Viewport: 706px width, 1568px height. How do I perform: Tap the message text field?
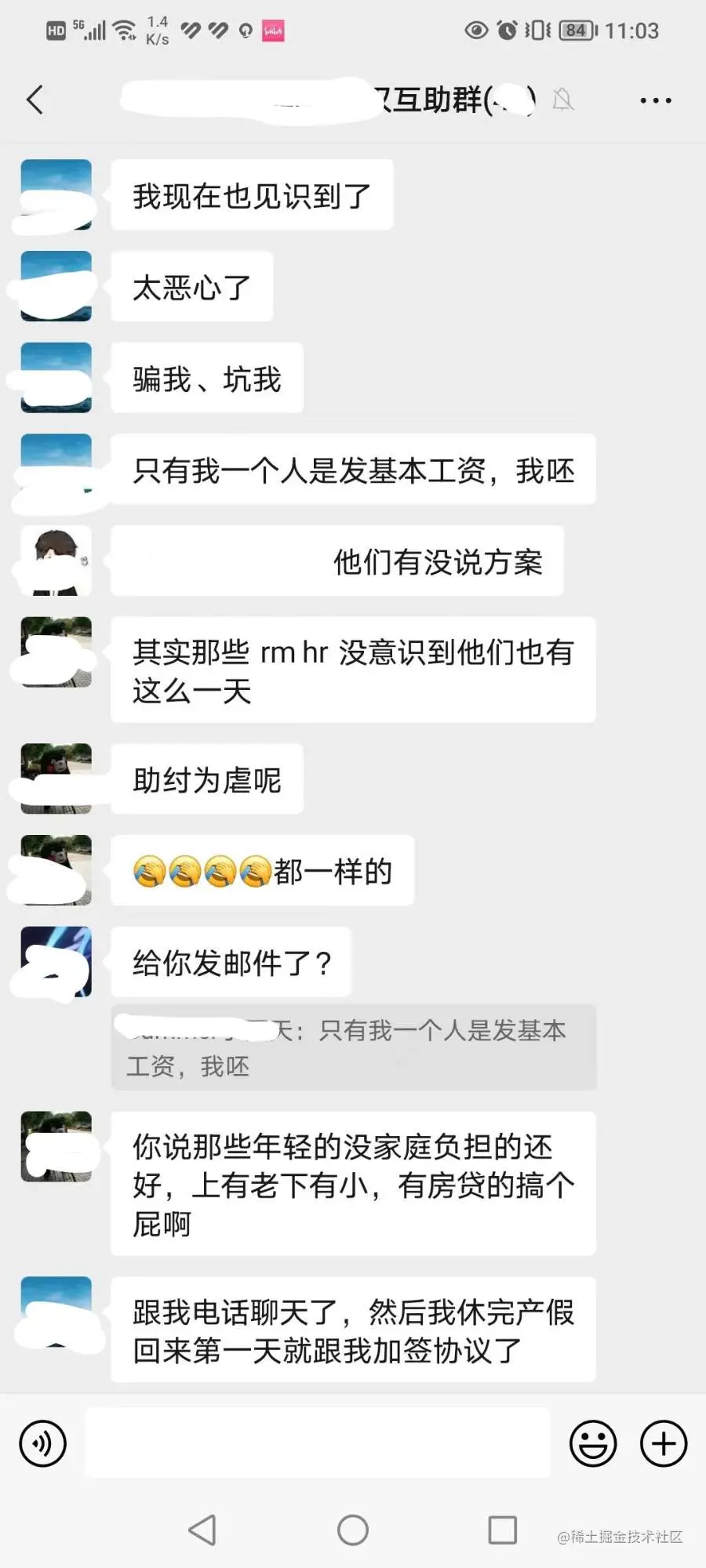click(x=317, y=1443)
